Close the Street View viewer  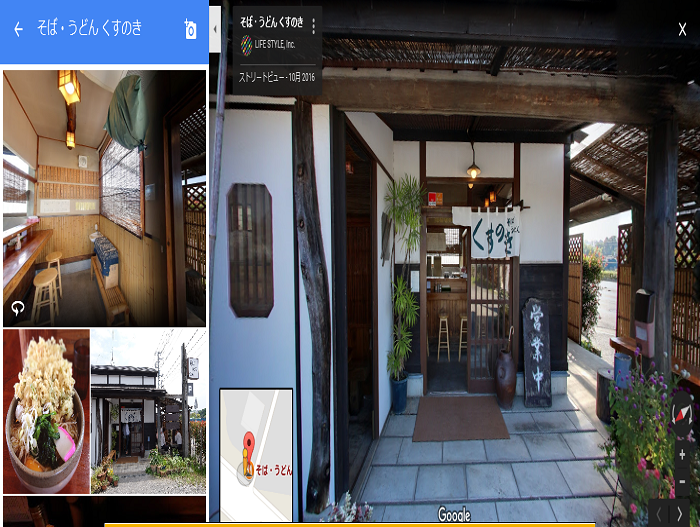pyautogui.click(x=682, y=28)
